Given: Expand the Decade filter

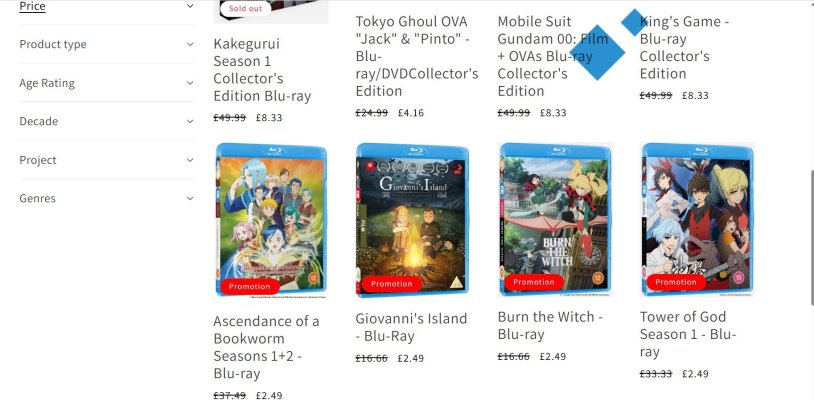Looking at the screenshot, I should 106,121.
